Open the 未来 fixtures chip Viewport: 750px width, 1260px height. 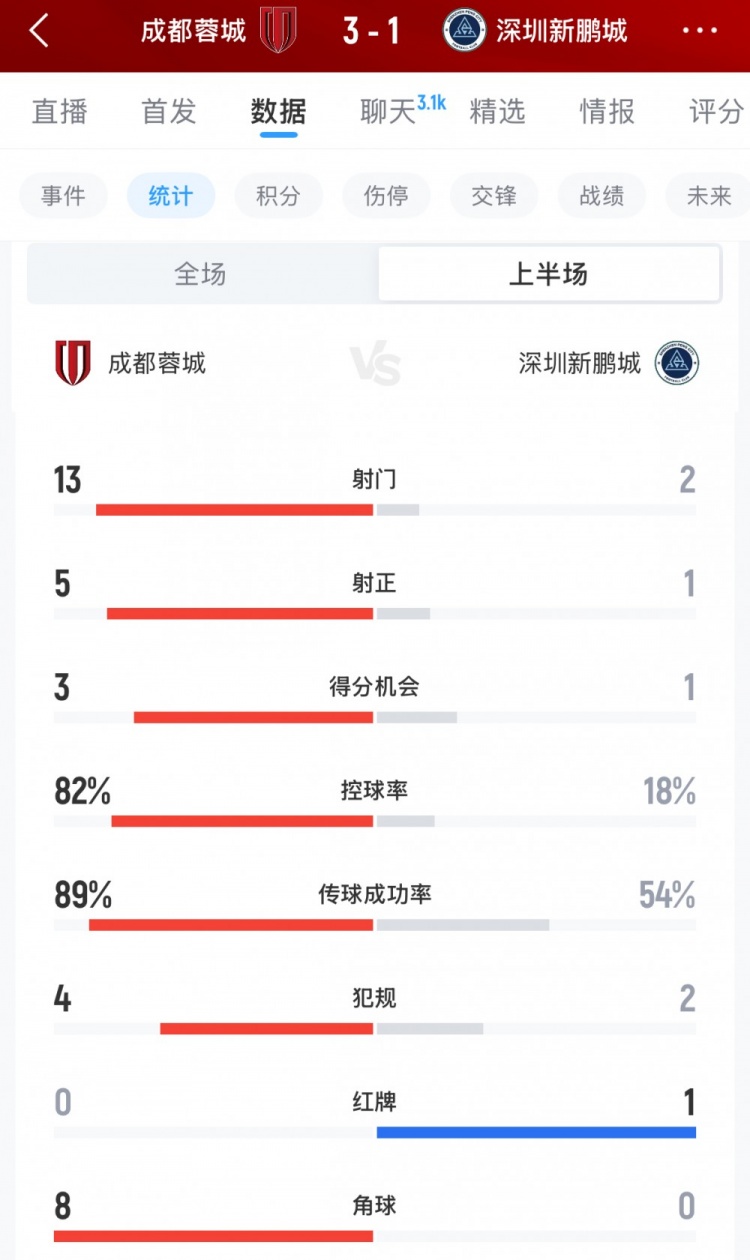tap(709, 196)
